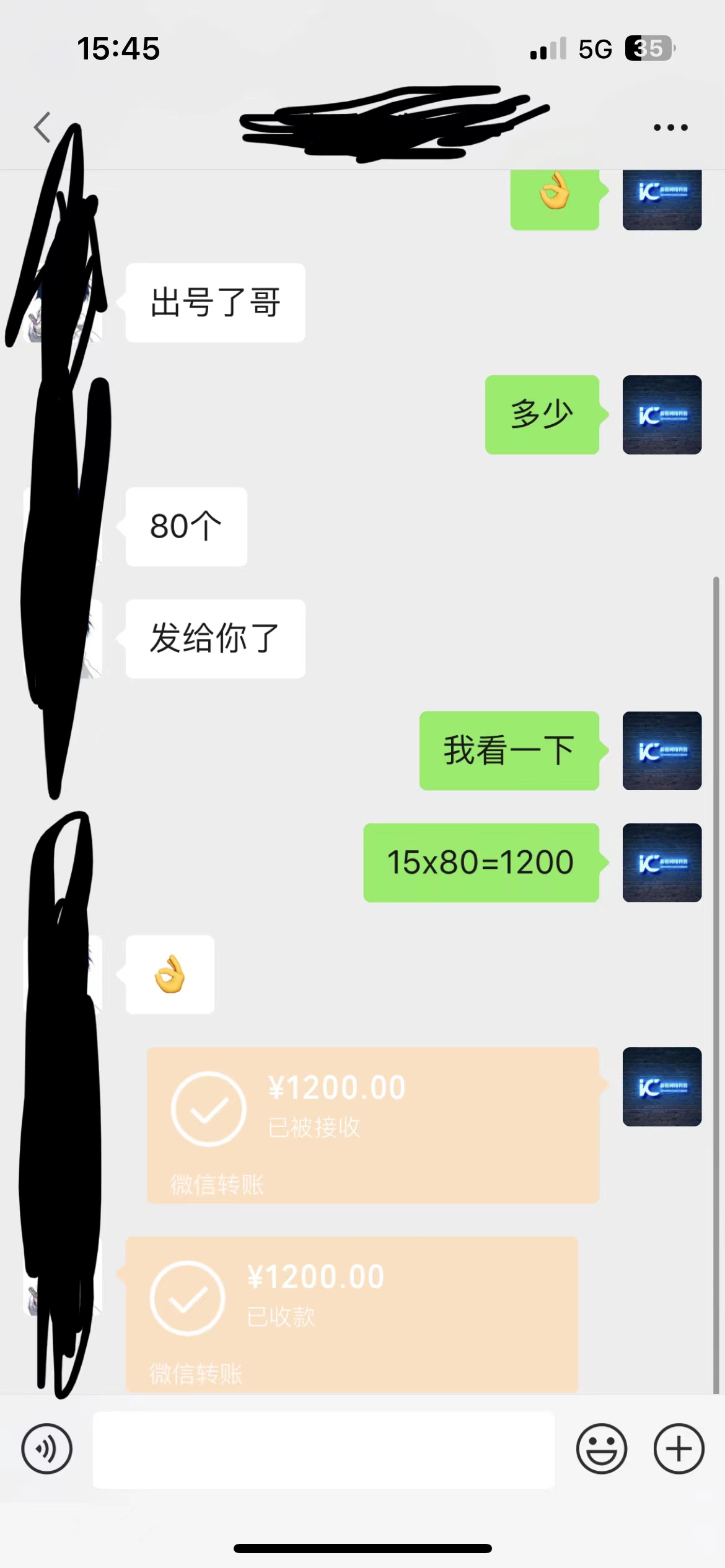Tap your avatar beside the OK emoji message

pos(661,198)
